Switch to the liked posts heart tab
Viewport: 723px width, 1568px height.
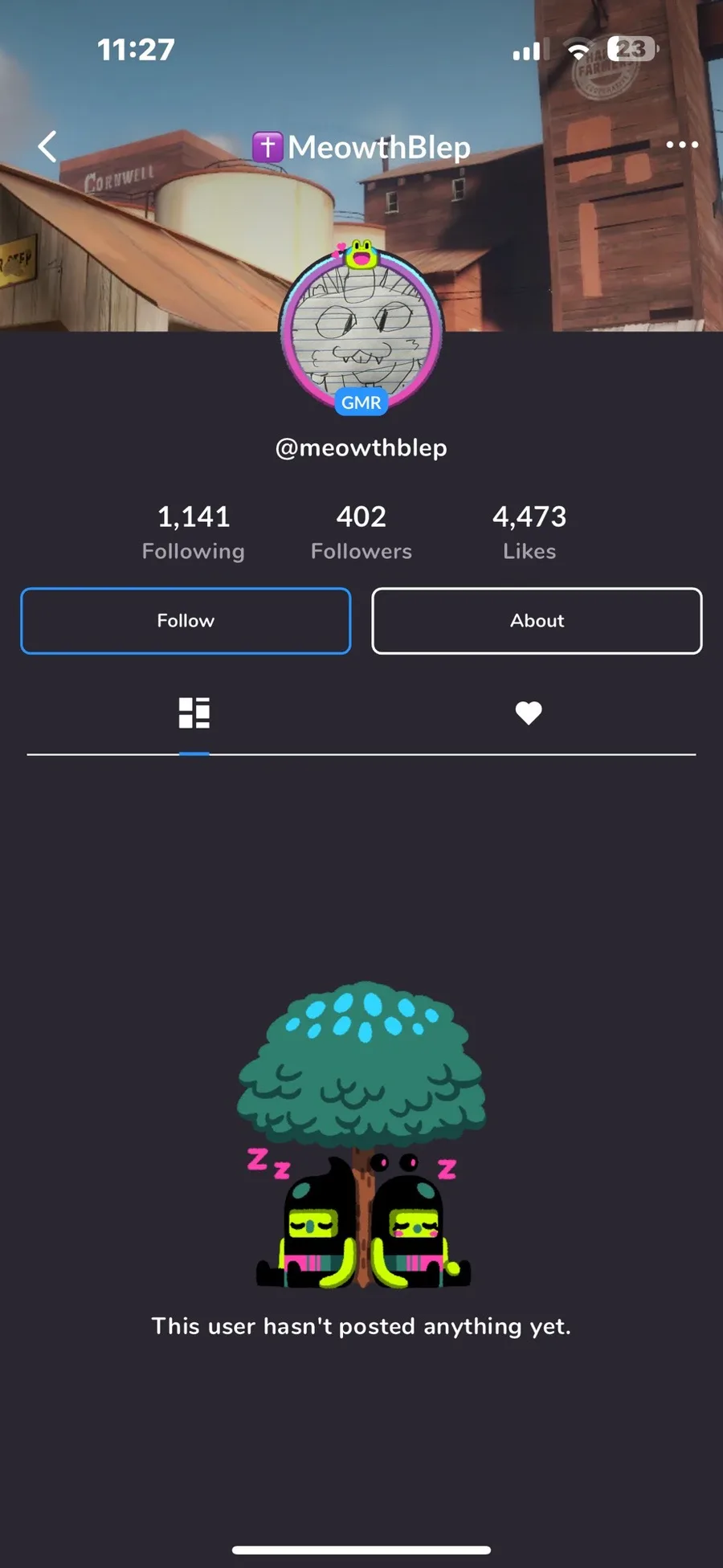529,713
